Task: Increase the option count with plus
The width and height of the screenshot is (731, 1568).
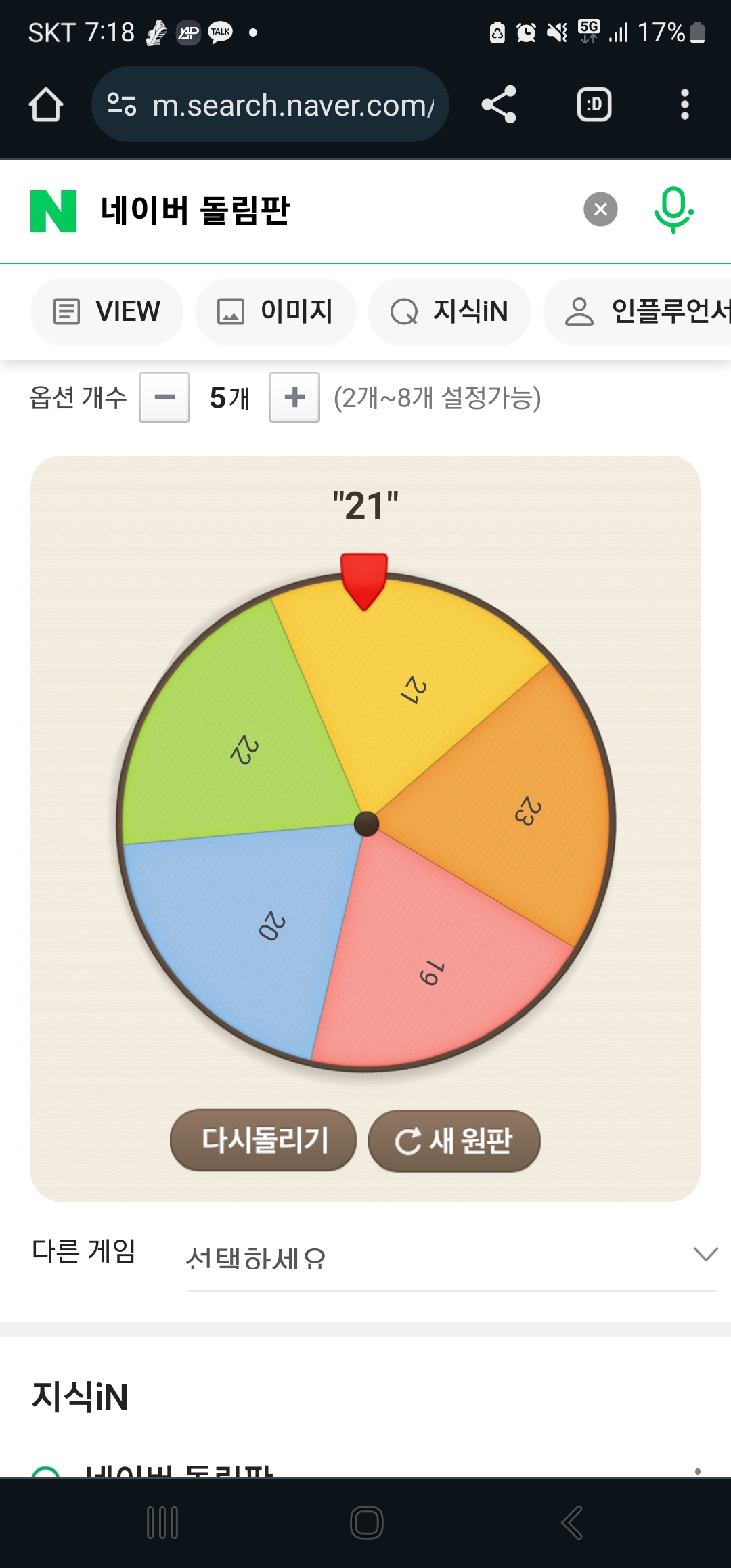Action: click(x=294, y=397)
